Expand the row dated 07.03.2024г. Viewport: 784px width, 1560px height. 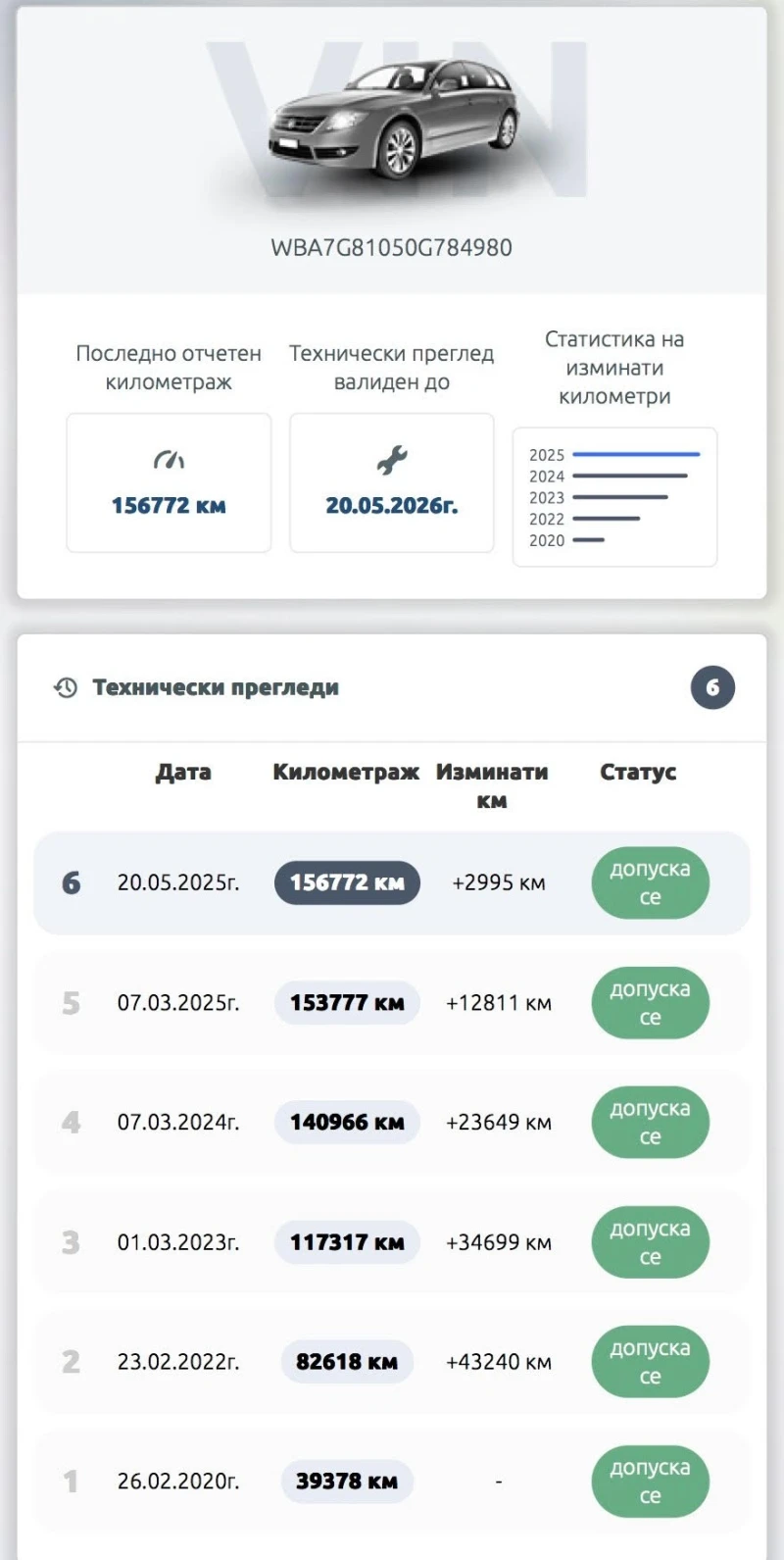coord(392,1123)
